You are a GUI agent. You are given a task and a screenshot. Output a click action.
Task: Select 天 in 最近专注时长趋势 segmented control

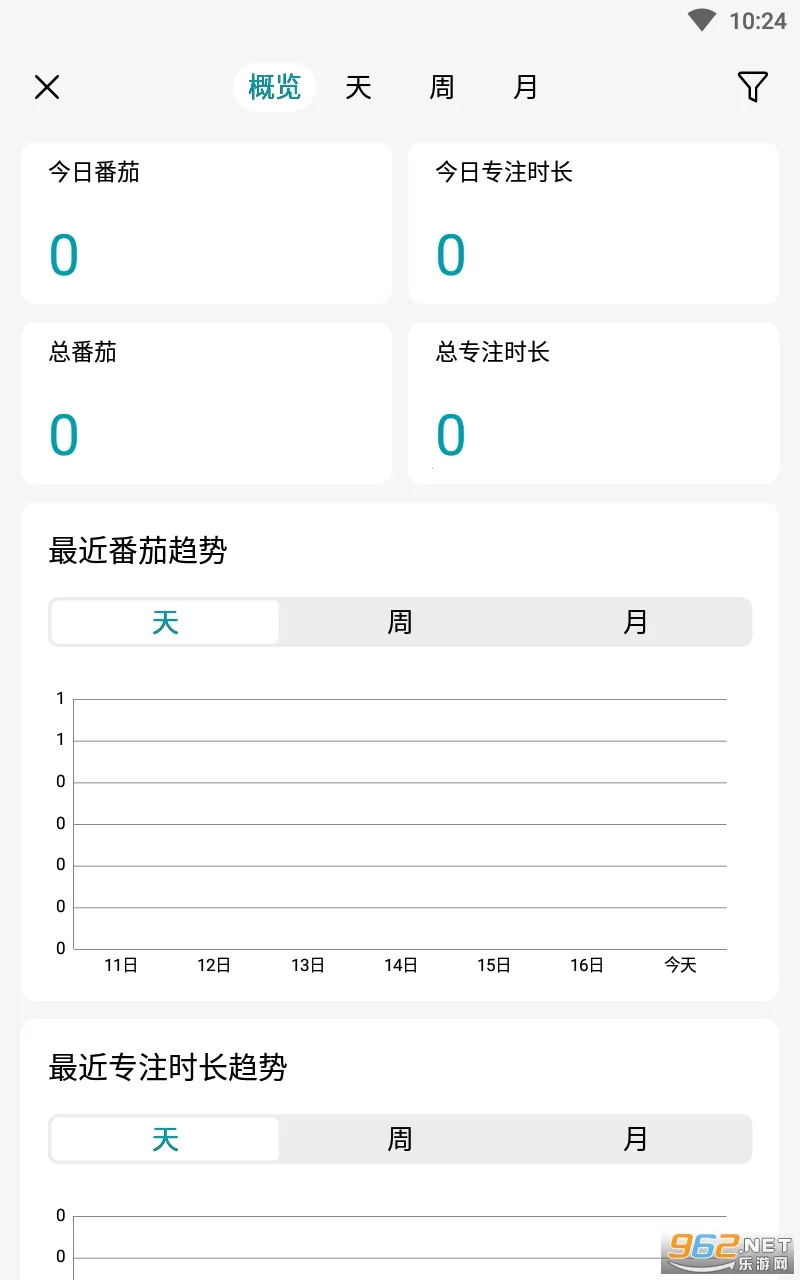click(x=164, y=1139)
